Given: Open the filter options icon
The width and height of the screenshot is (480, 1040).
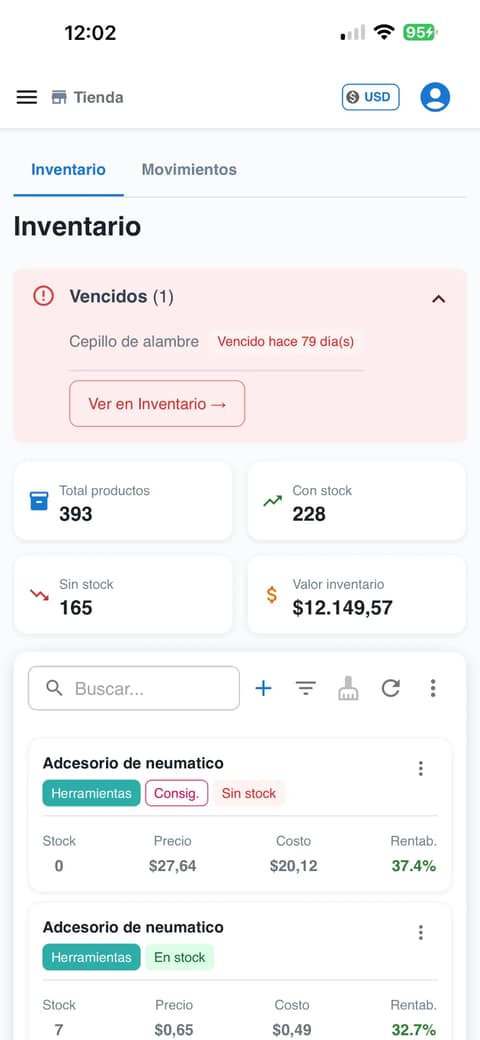Looking at the screenshot, I should click(x=305, y=688).
